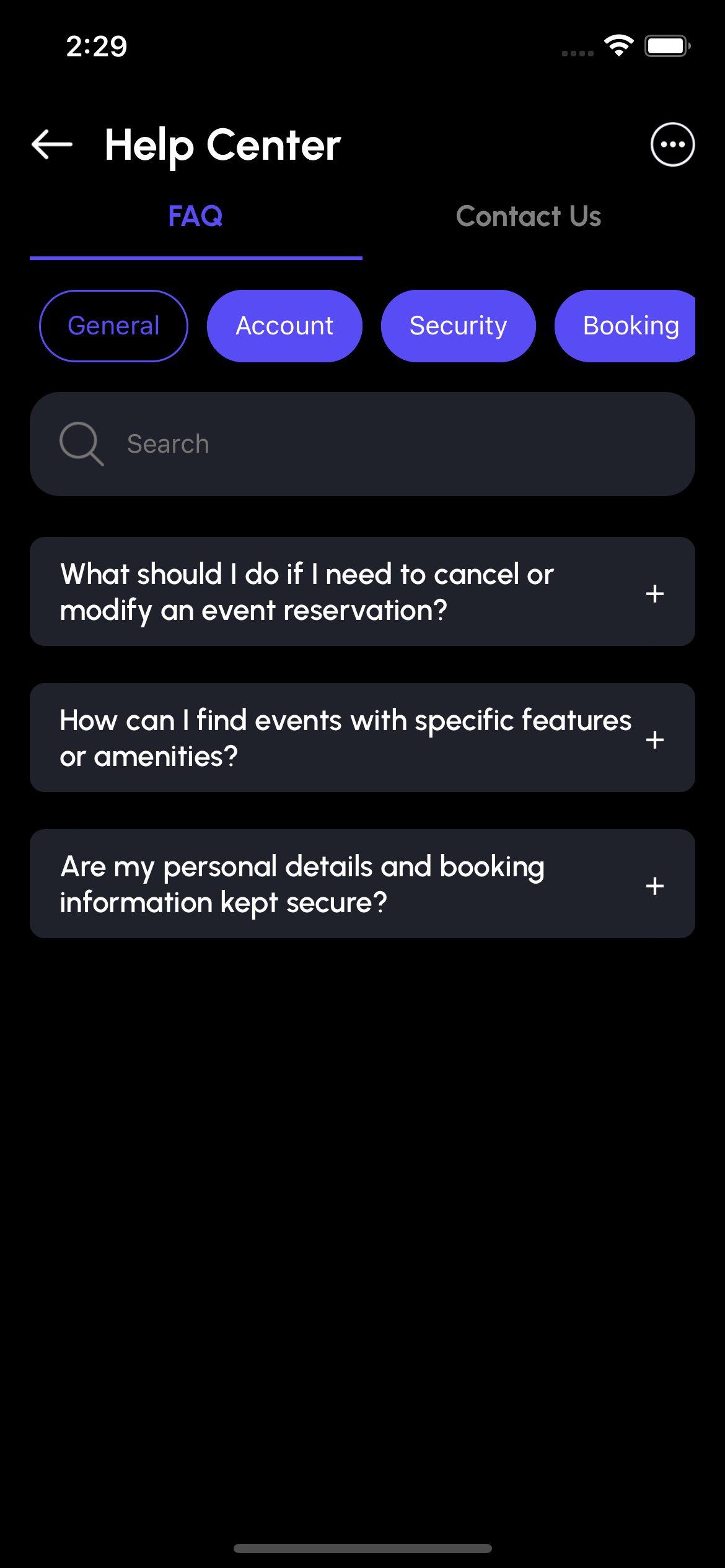
Task: Switch to the Contact Us tab
Action: 529,217
